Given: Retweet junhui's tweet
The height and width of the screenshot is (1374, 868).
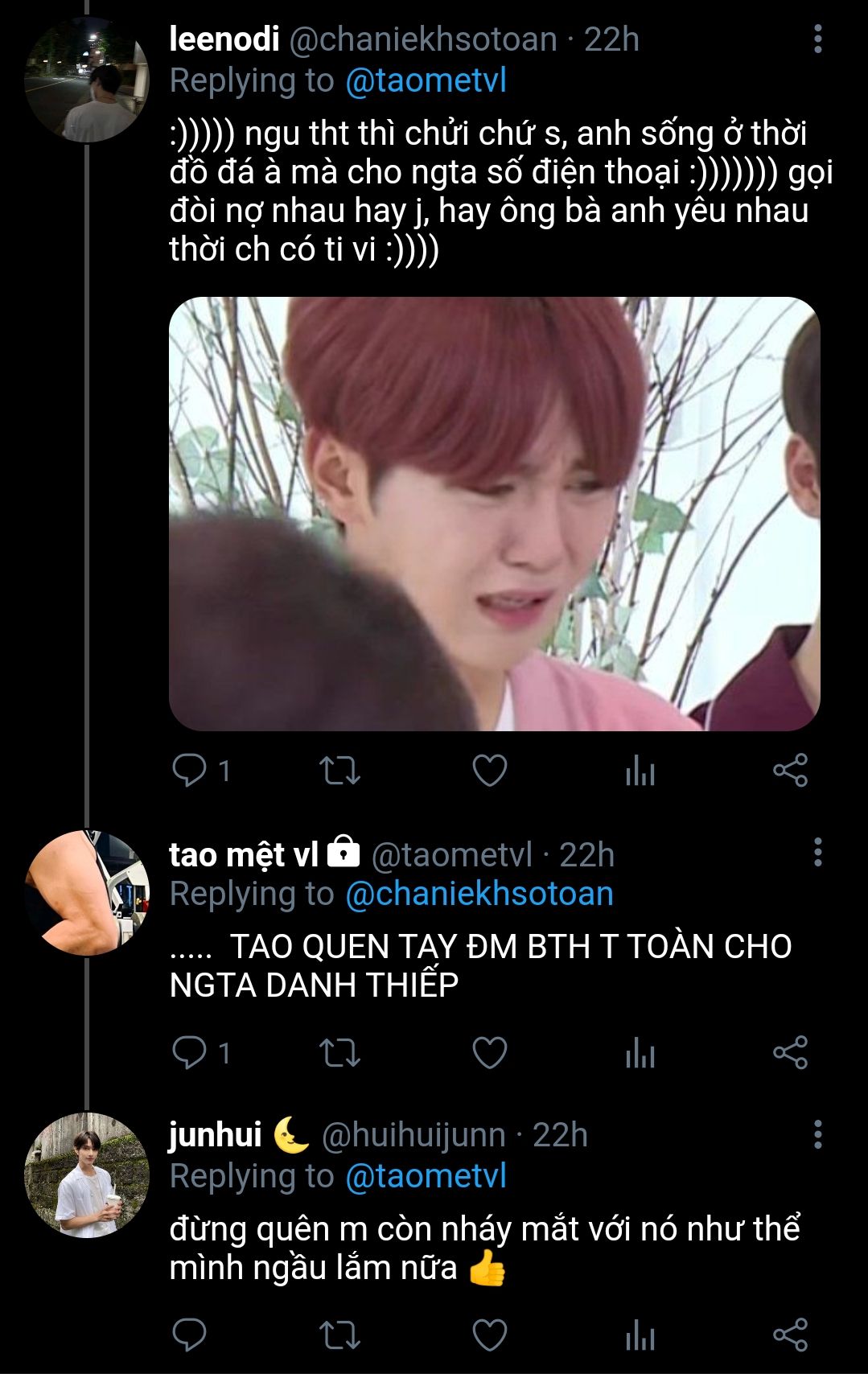Looking at the screenshot, I should click(339, 1335).
